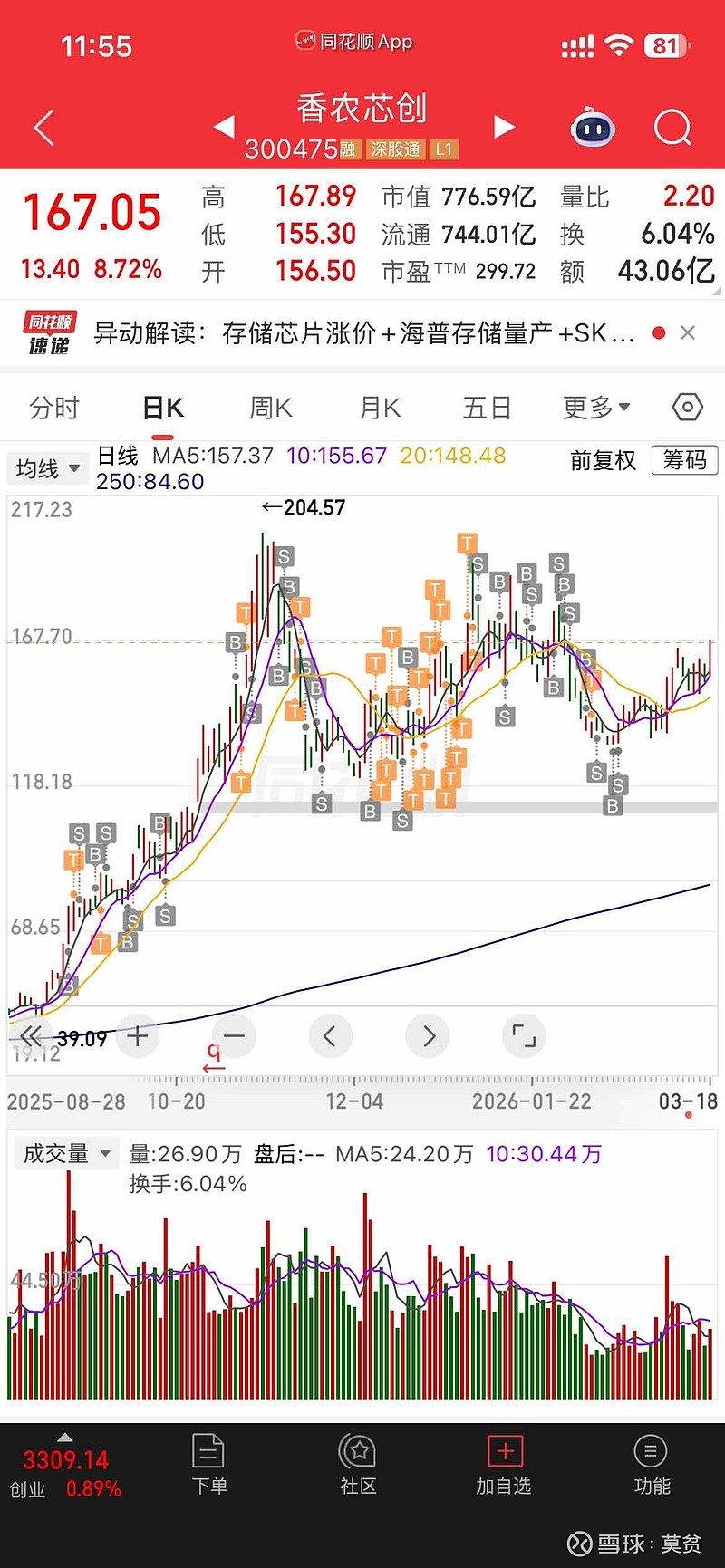Zoom in the chart with plus button

tap(138, 1035)
